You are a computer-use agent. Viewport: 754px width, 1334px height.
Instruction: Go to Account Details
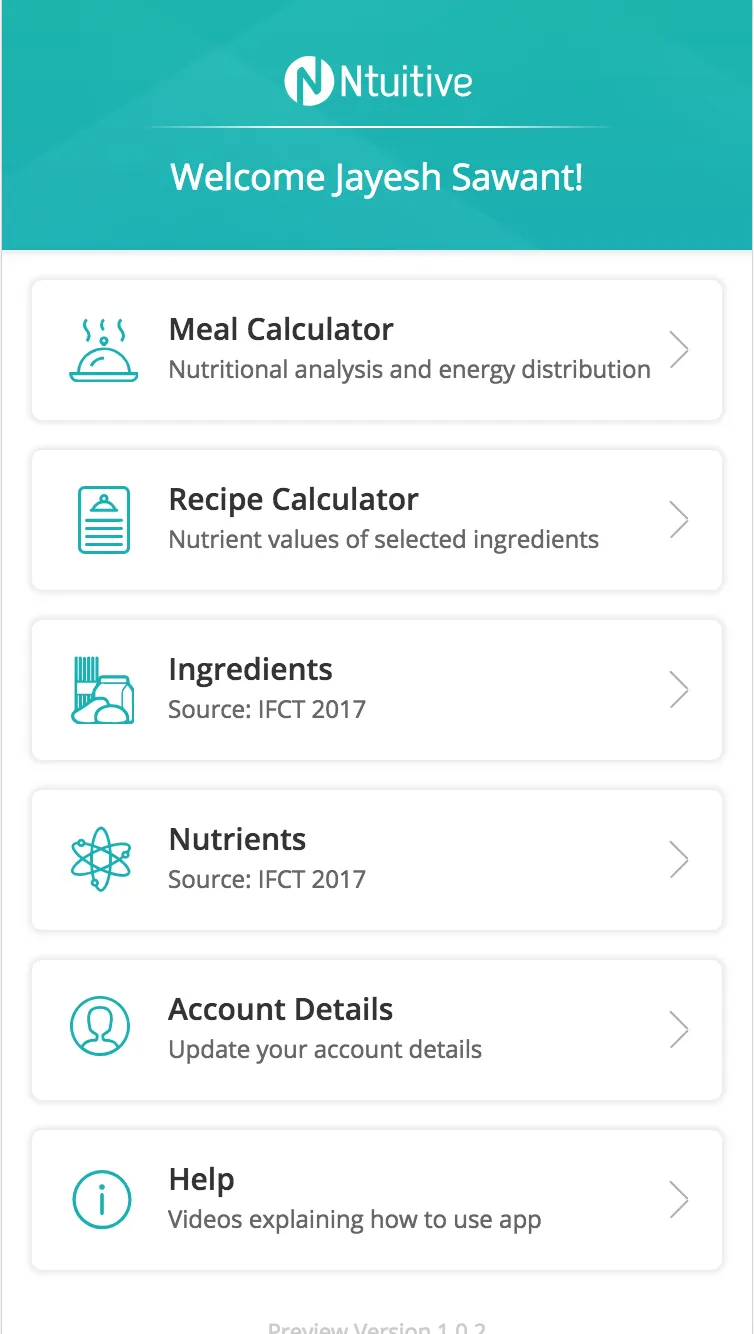click(x=377, y=1030)
